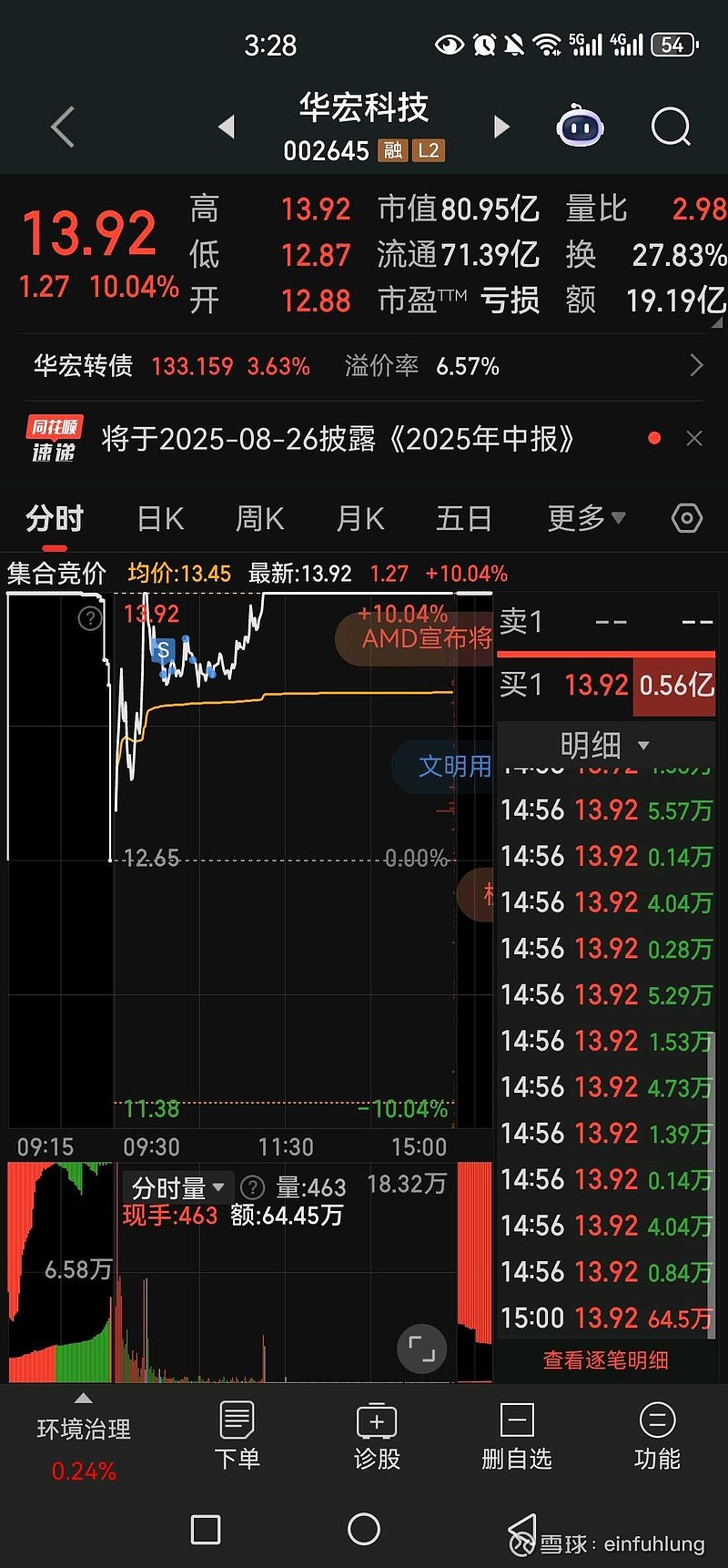This screenshot has width=728, height=1568.
Task: Tap the next stock arrow
Action: (501, 127)
